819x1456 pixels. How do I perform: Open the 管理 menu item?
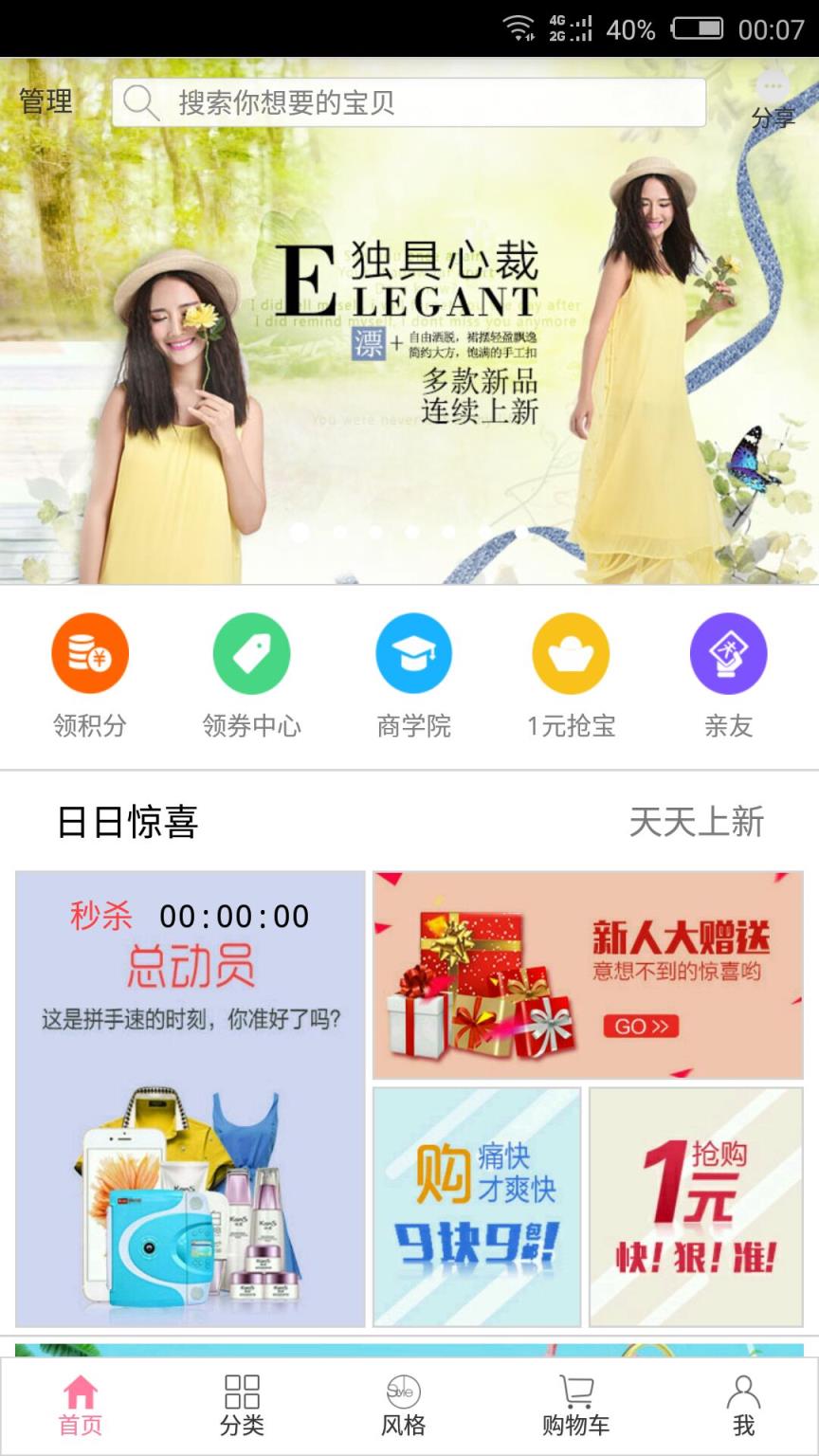pos(44,101)
